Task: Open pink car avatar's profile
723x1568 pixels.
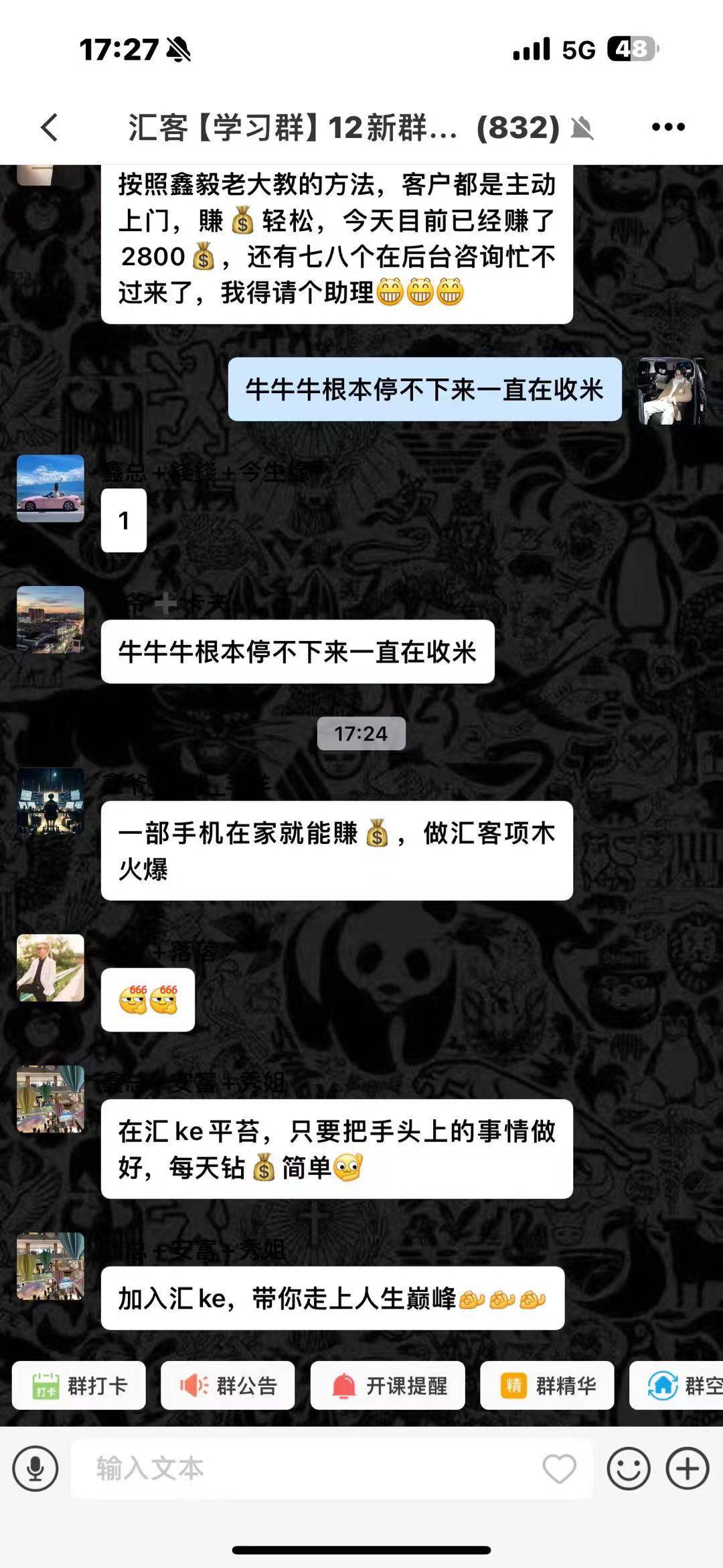Action: (x=50, y=488)
